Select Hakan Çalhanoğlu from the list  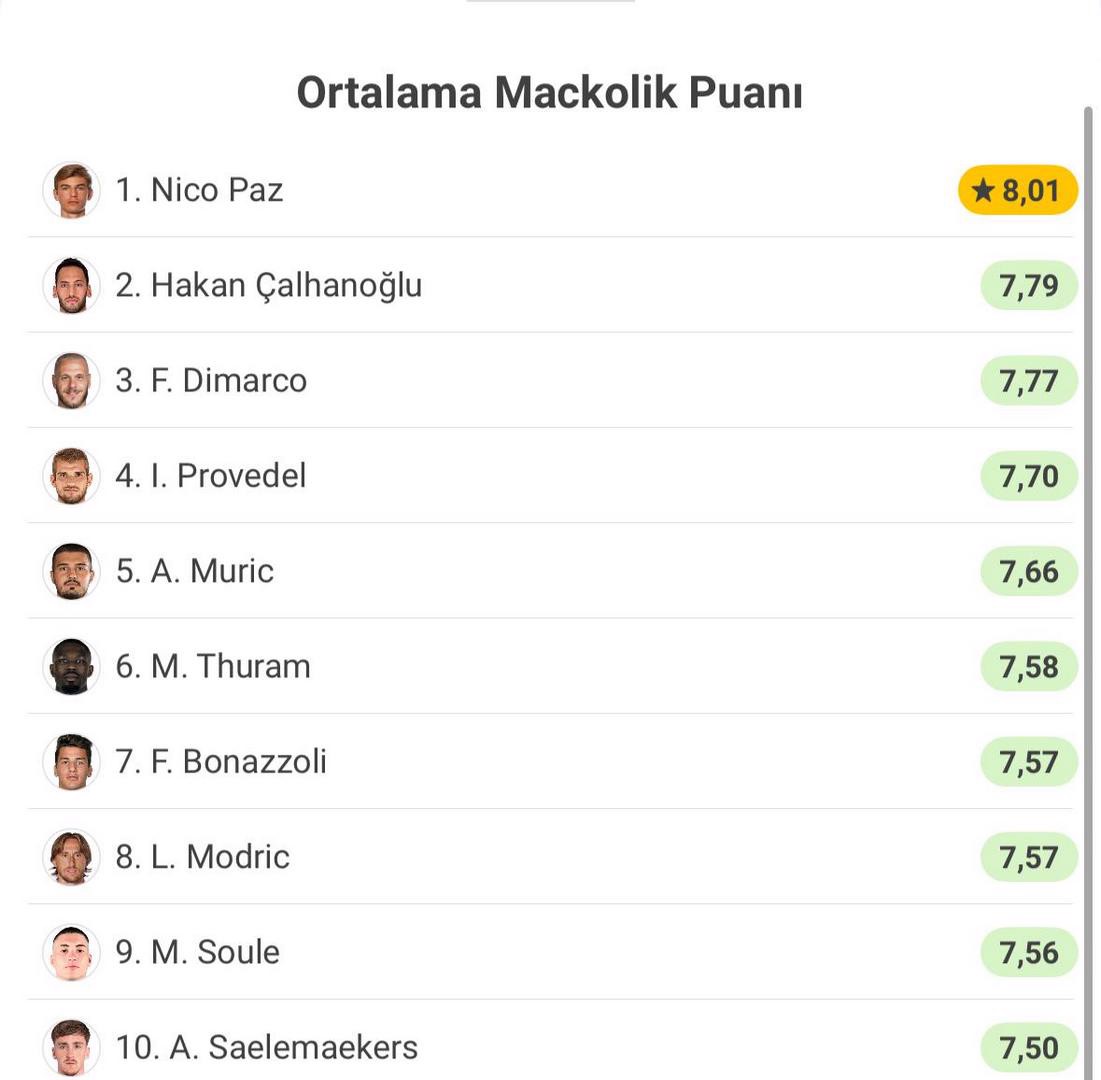pyautogui.click(x=268, y=285)
